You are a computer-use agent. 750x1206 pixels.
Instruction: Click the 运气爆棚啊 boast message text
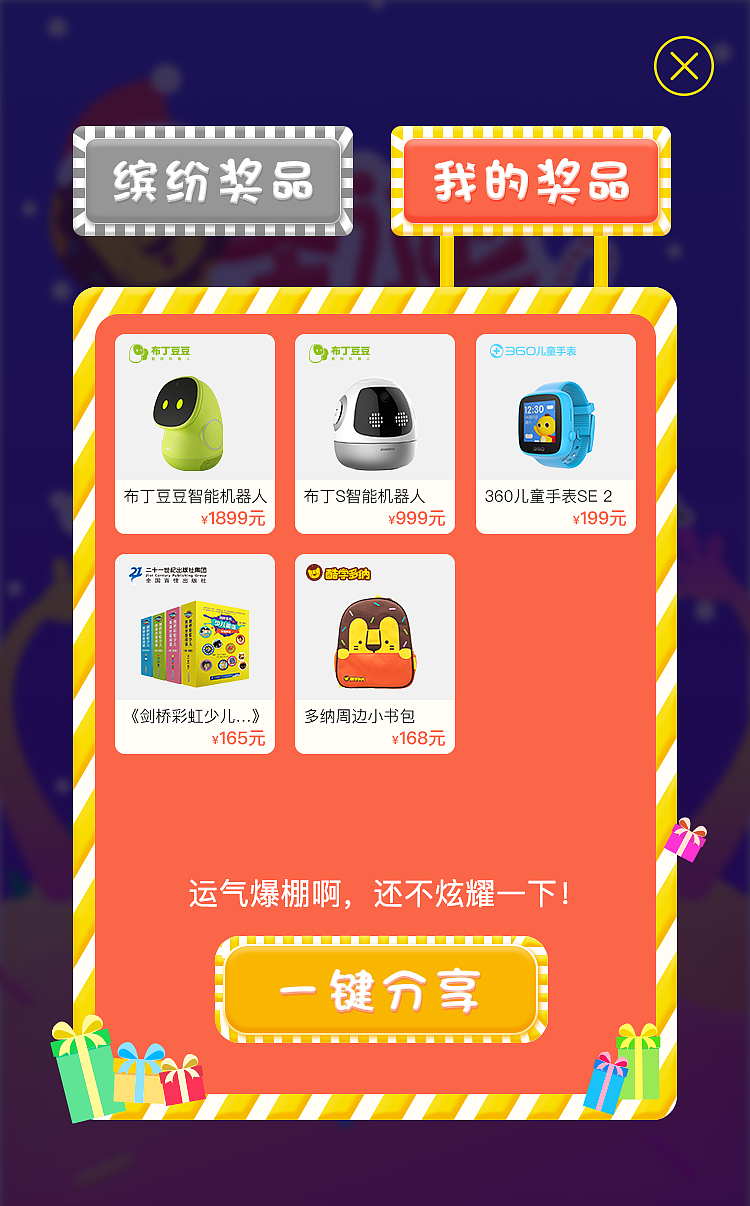coord(375,895)
